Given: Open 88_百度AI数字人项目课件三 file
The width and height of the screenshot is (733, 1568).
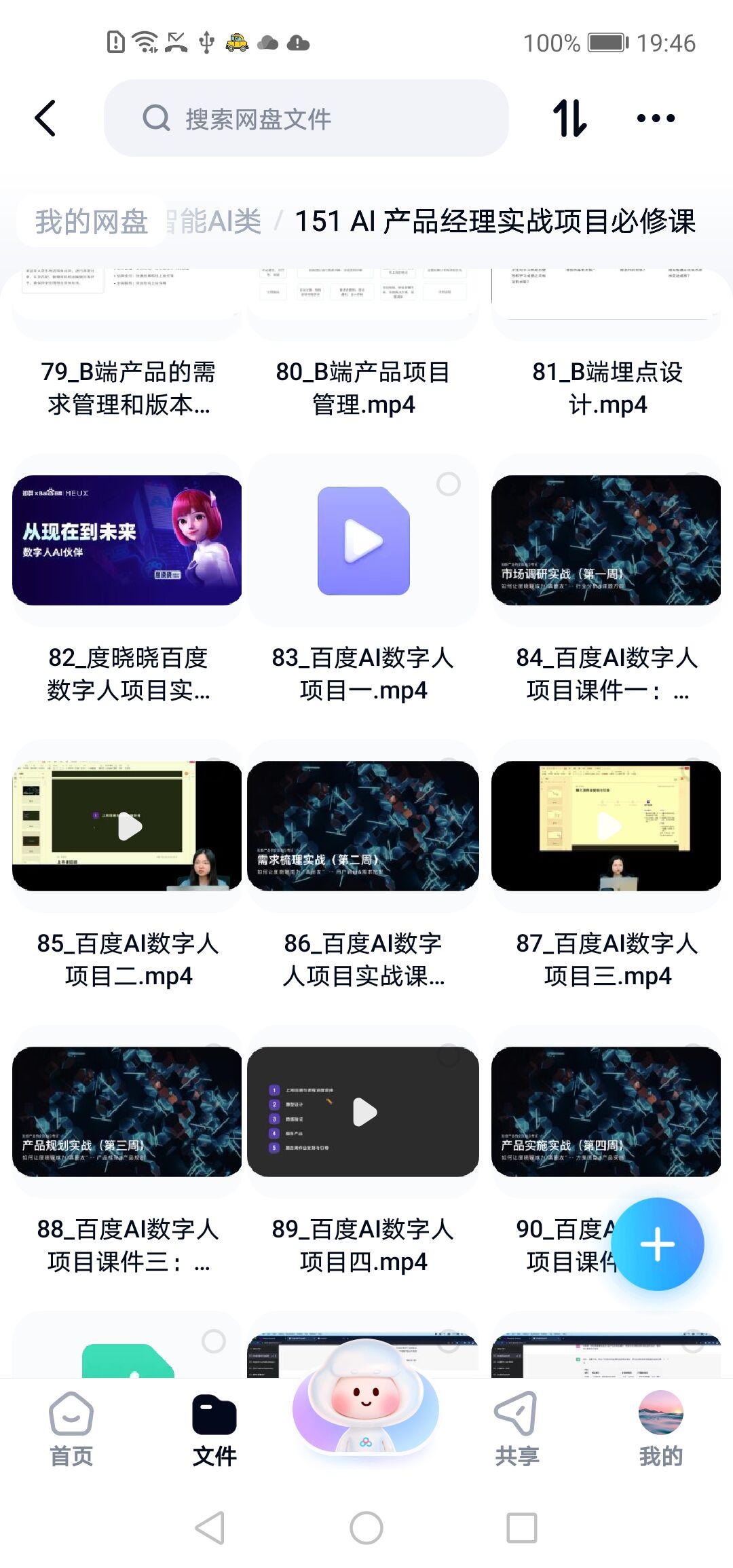Looking at the screenshot, I should pos(127,1112).
